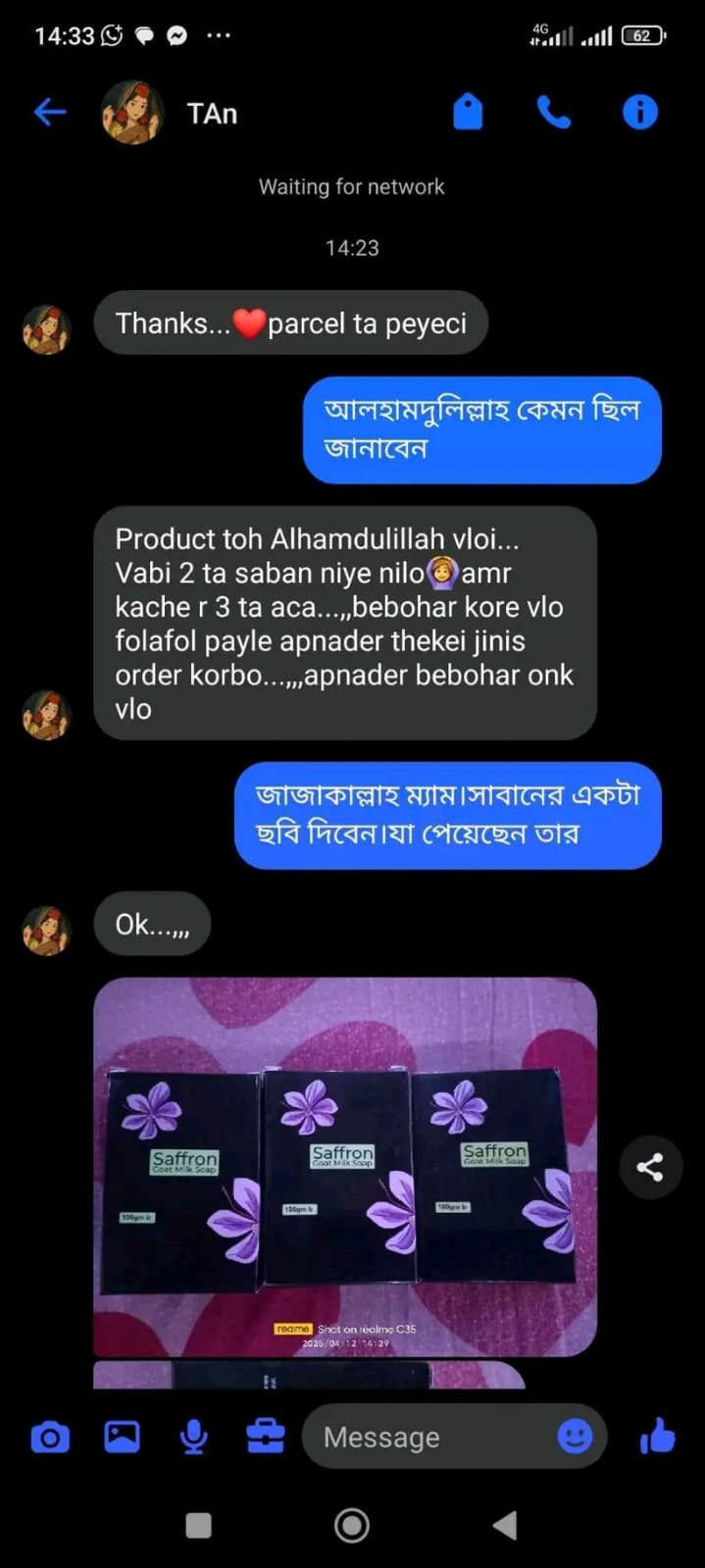Record a voice message with microphone

(x=193, y=1438)
